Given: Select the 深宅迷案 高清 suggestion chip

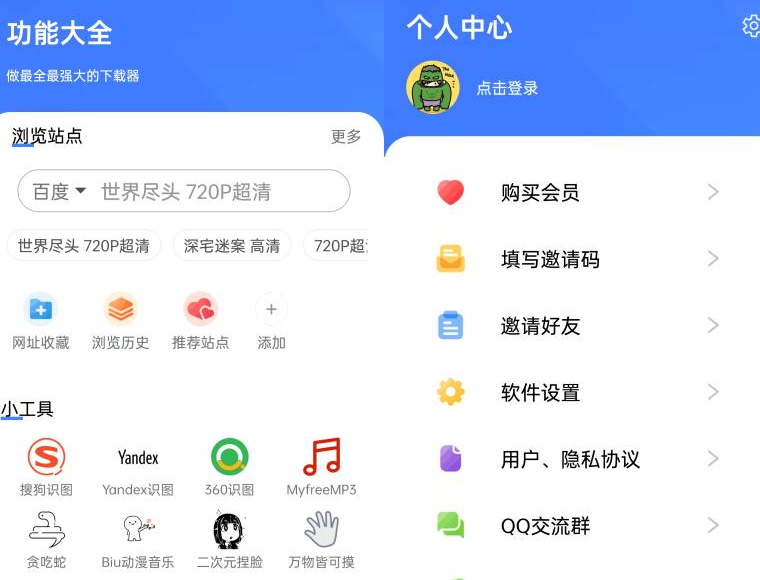Looking at the screenshot, I should 231,246.
